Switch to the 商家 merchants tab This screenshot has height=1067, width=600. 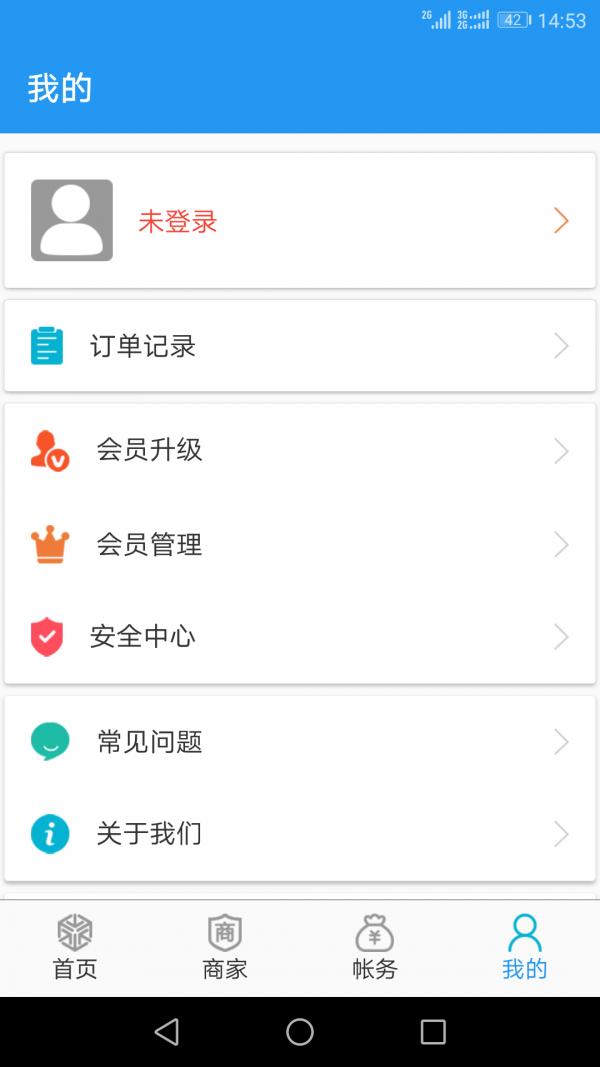[225, 947]
